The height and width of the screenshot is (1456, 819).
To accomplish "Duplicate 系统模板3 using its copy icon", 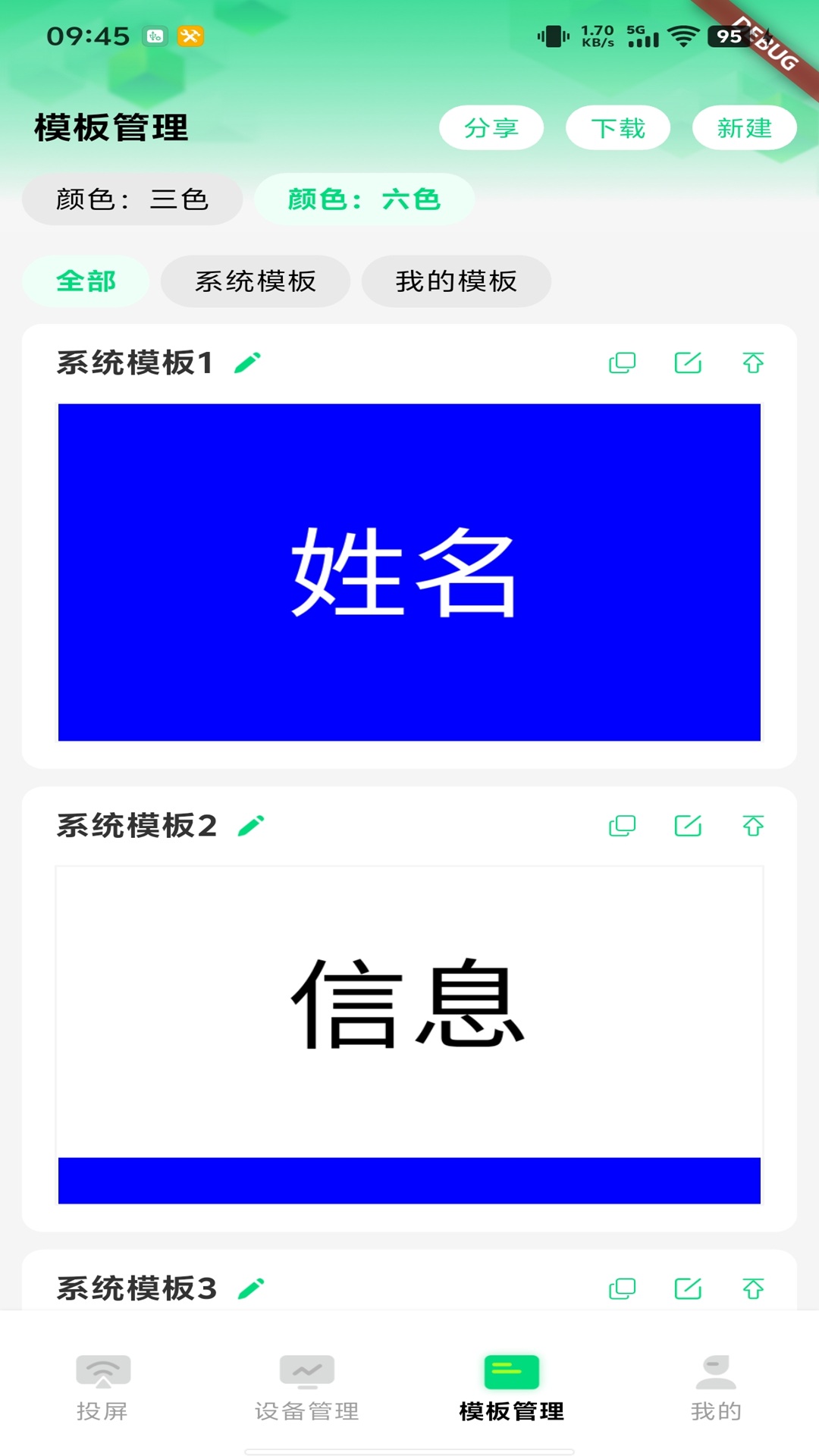I will point(622,1288).
